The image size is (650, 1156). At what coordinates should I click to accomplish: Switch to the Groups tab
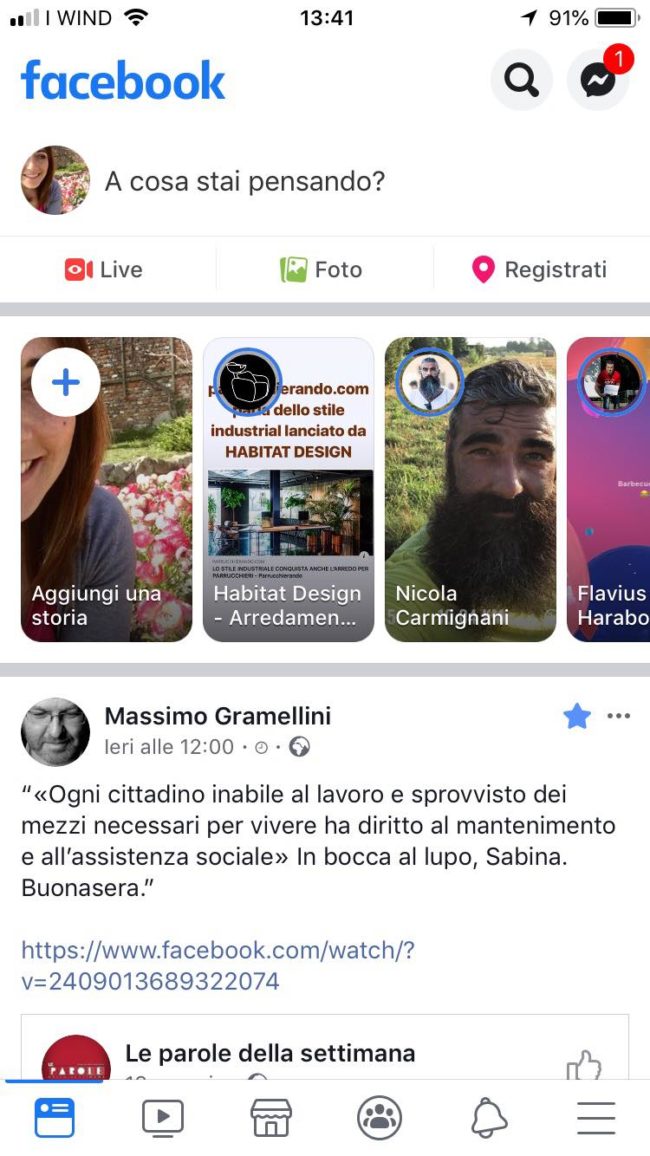379,1116
